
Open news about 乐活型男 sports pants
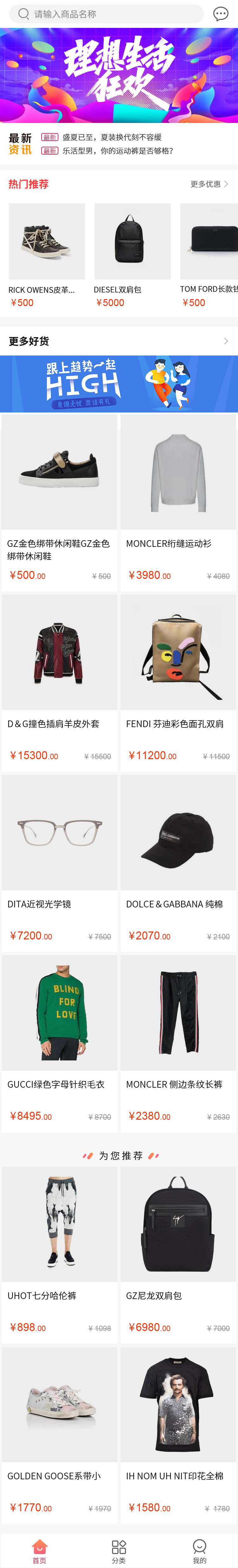coord(117,151)
